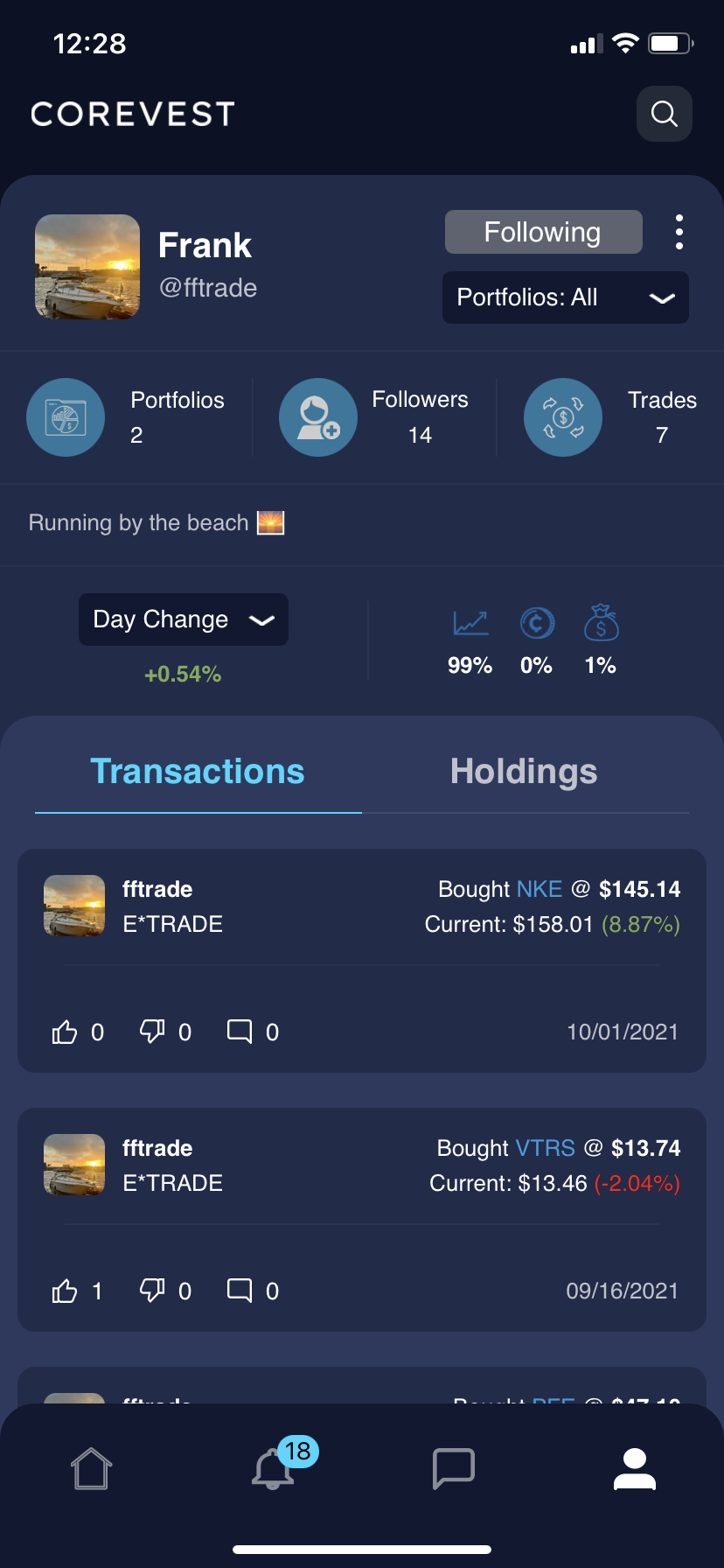Open the messages tab
The image size is (724, 1568).
(x=454, y=1468)
